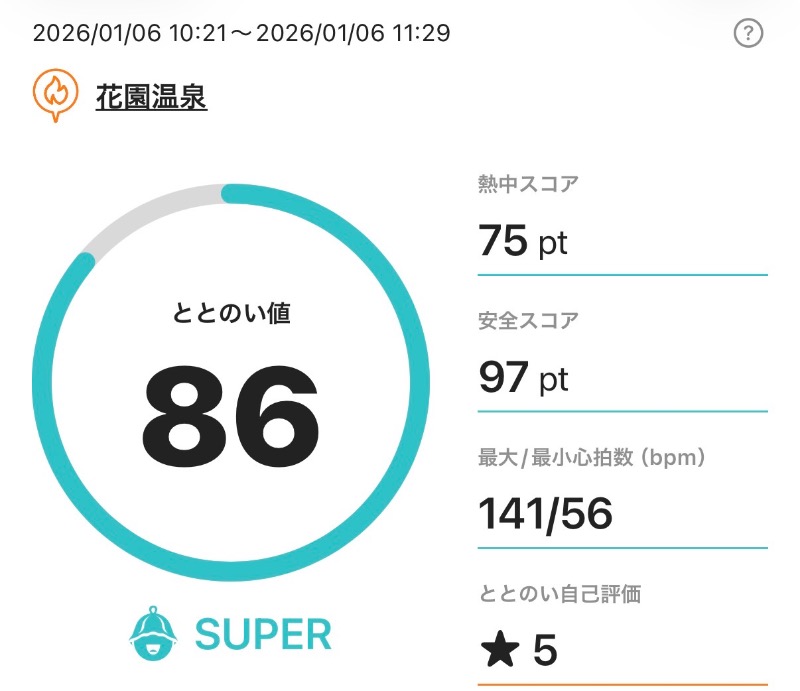Screen dimensions: 800x691
Task: Edit the ととのい自己評価 star rating
Action: click(x=520, y=650)
